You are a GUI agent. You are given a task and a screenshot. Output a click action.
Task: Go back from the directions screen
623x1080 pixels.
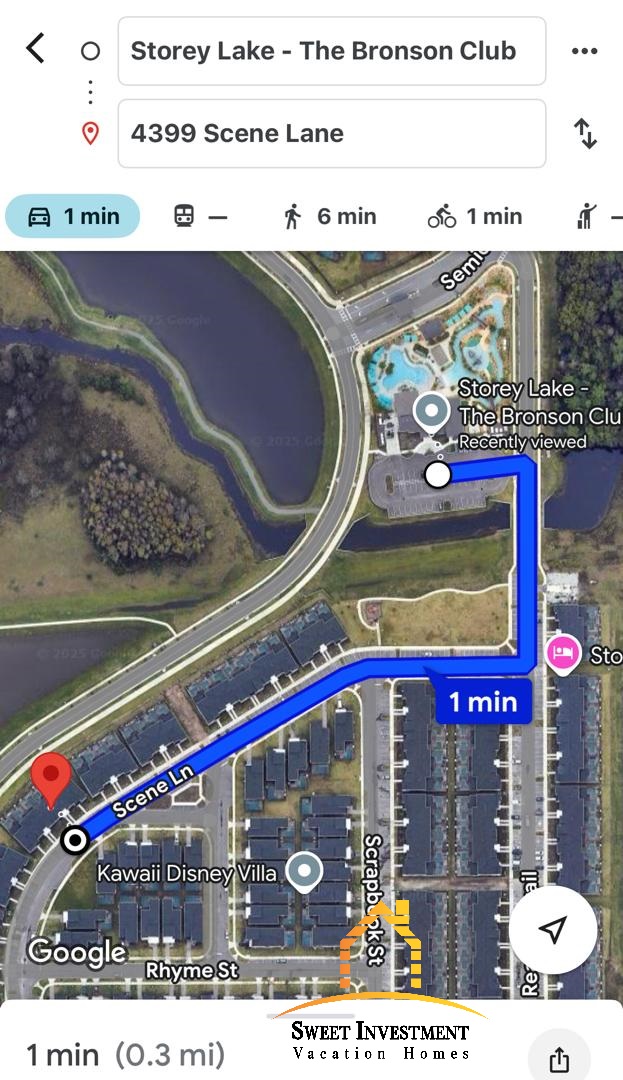[x=36, y=48]
